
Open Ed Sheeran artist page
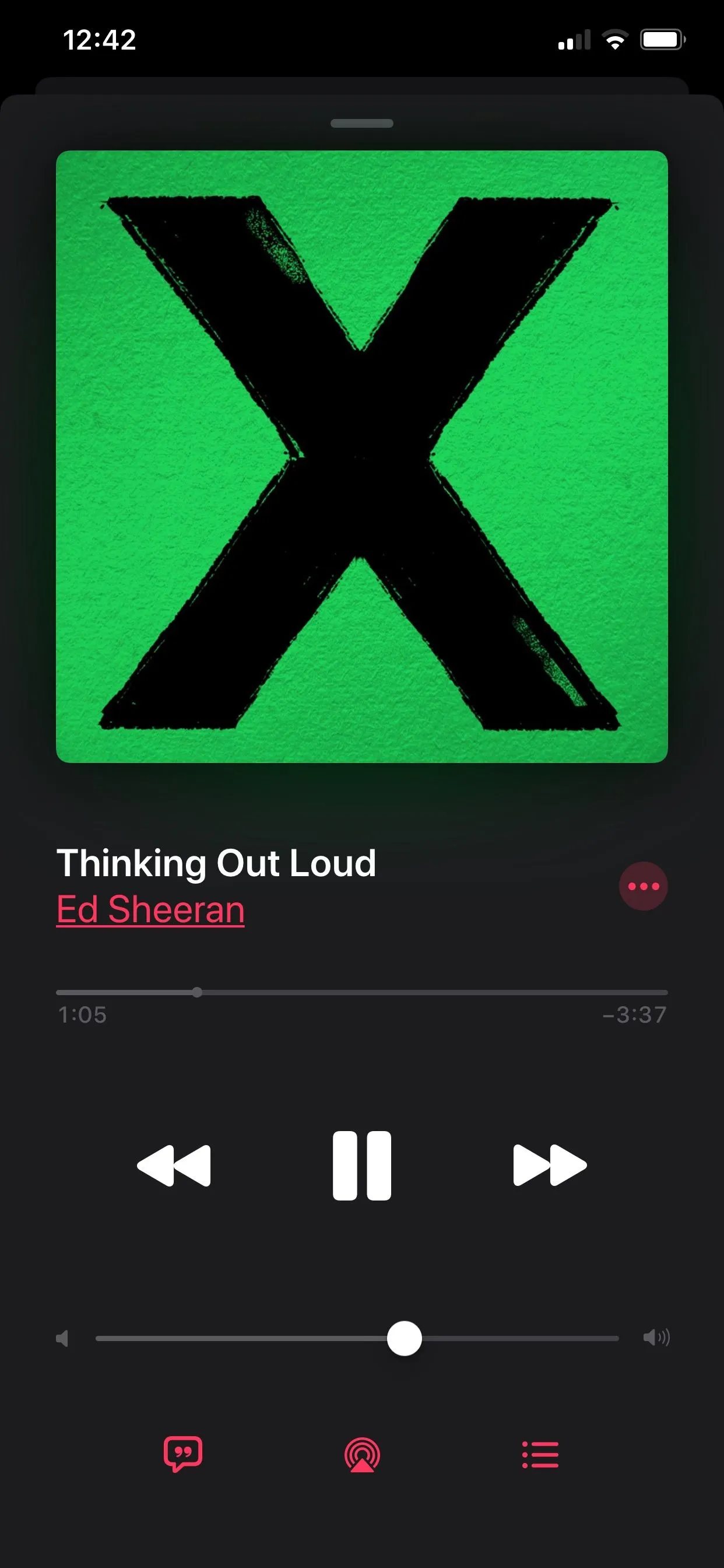click(x=150, y=909)
